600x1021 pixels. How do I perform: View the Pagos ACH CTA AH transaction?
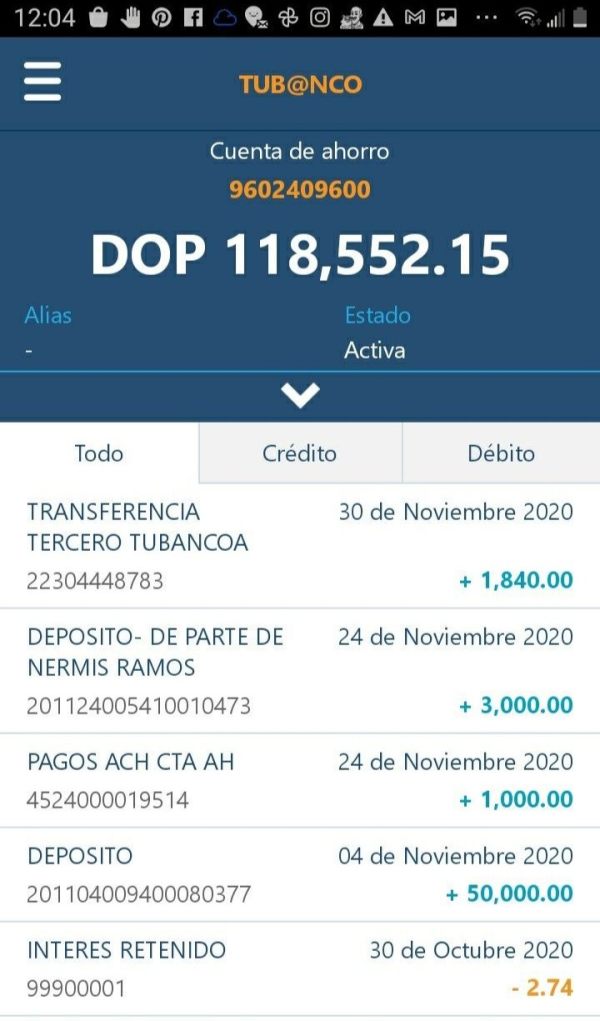coord(300,781)
